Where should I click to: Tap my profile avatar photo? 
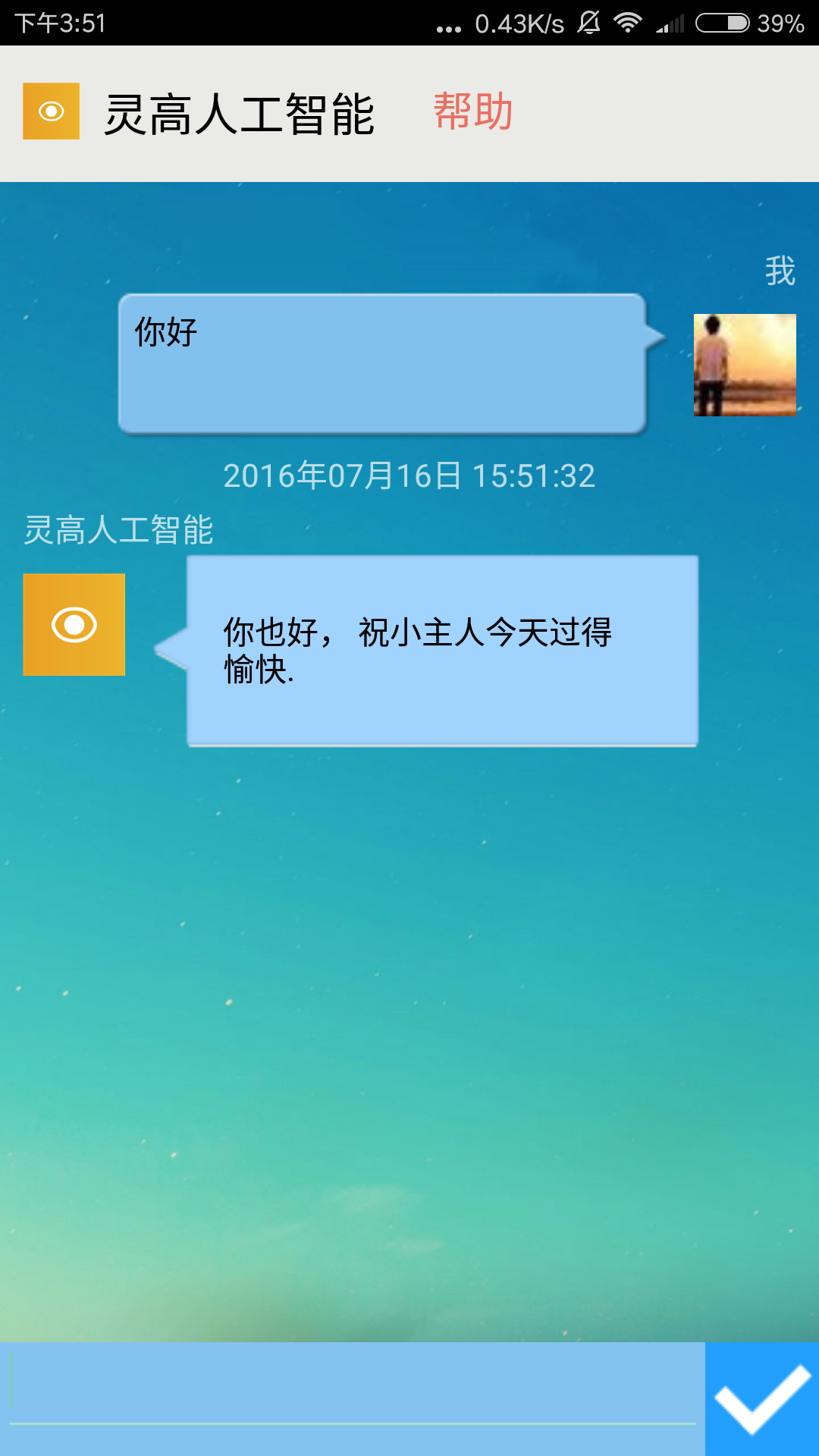[745, 365]
